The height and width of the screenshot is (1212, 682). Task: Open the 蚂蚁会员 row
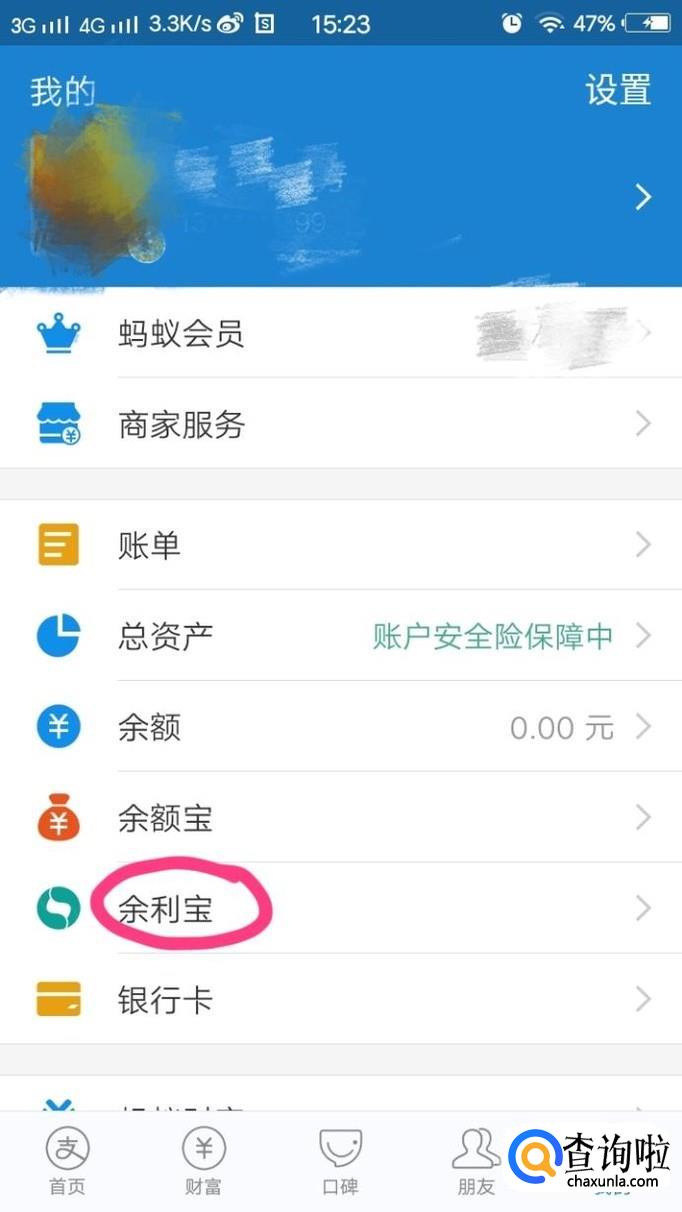[341, 333]
